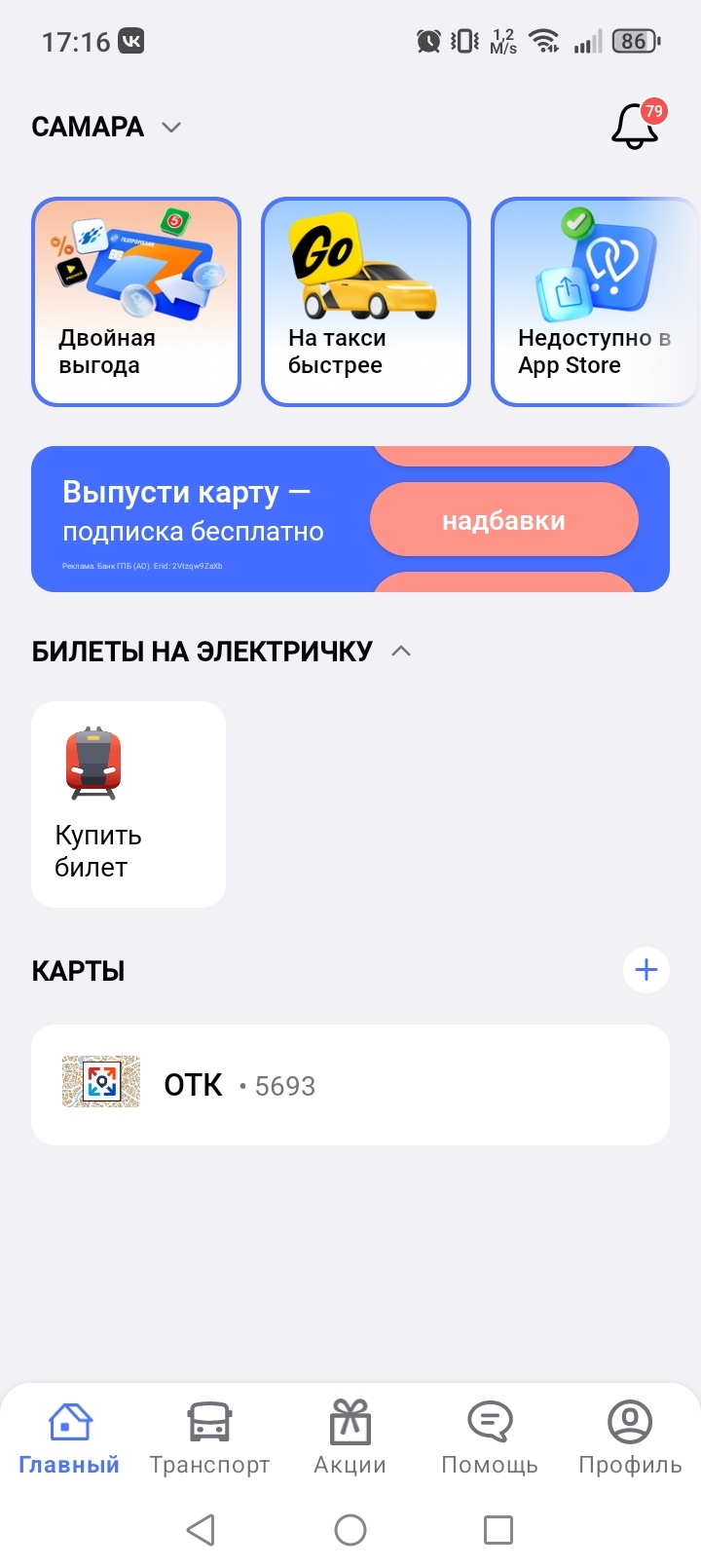The height and width of the screenshot is (1568, 701).
Task: Switch to the Транспорт tab
Action: (209, 1437)
